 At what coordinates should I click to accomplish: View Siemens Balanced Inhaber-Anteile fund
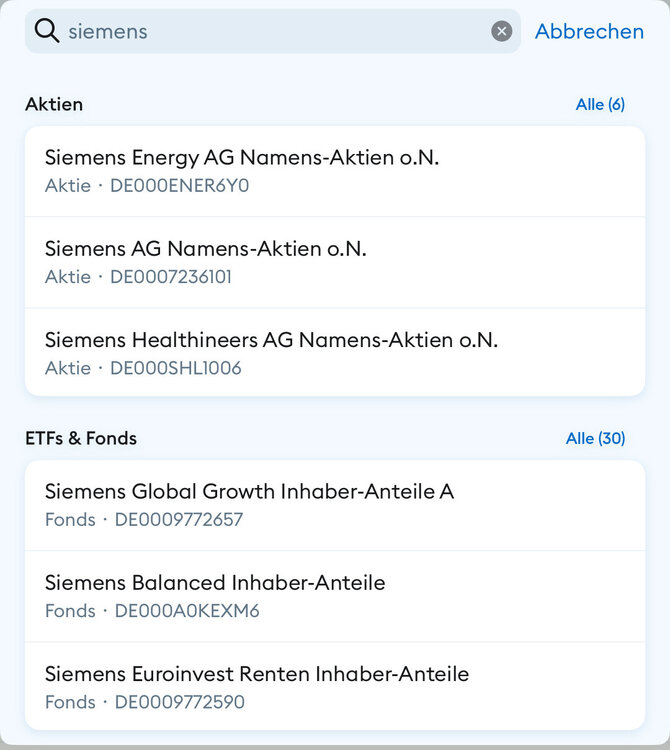(334, 596)
